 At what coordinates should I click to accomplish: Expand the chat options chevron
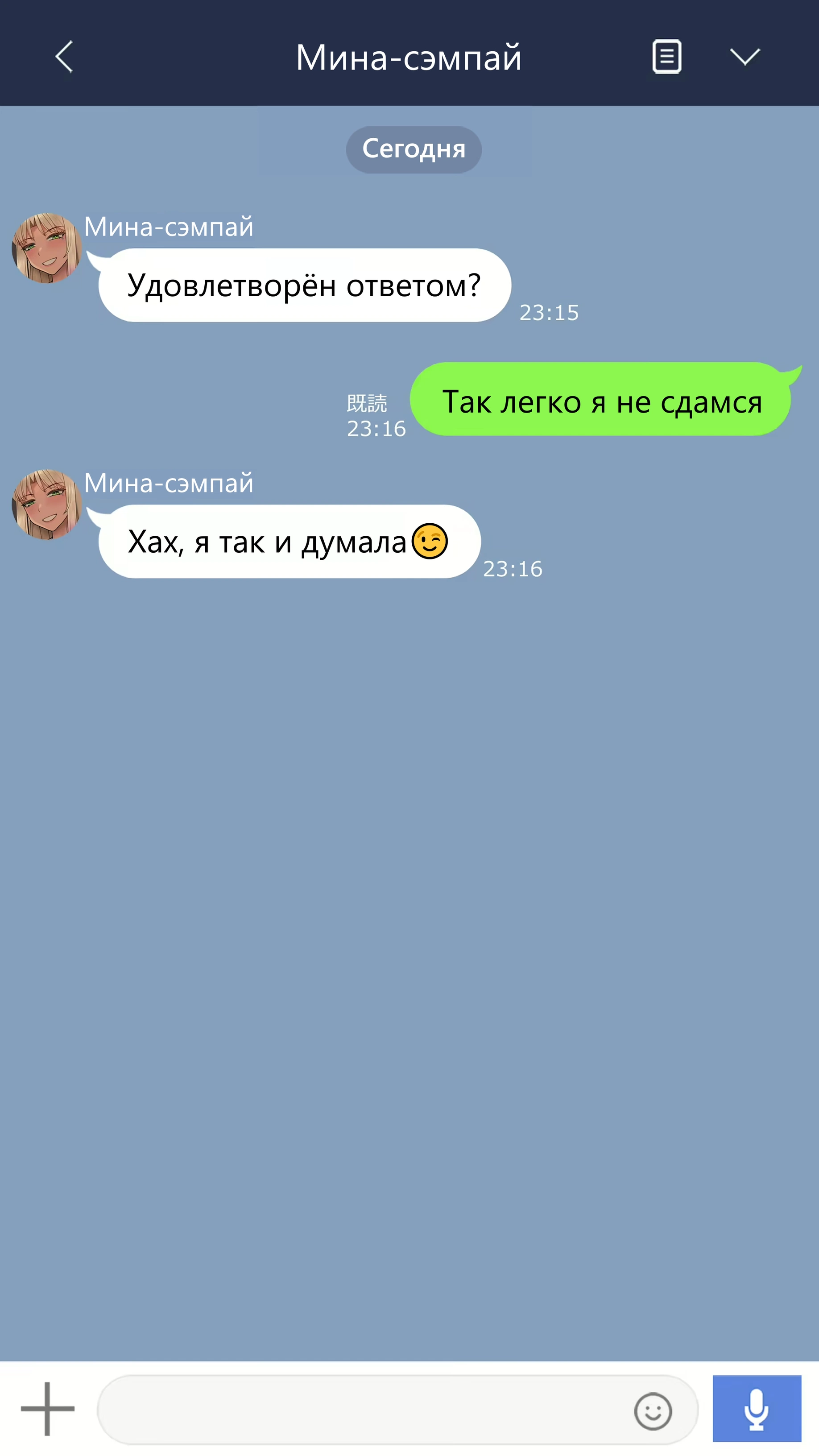click(745, 57)
